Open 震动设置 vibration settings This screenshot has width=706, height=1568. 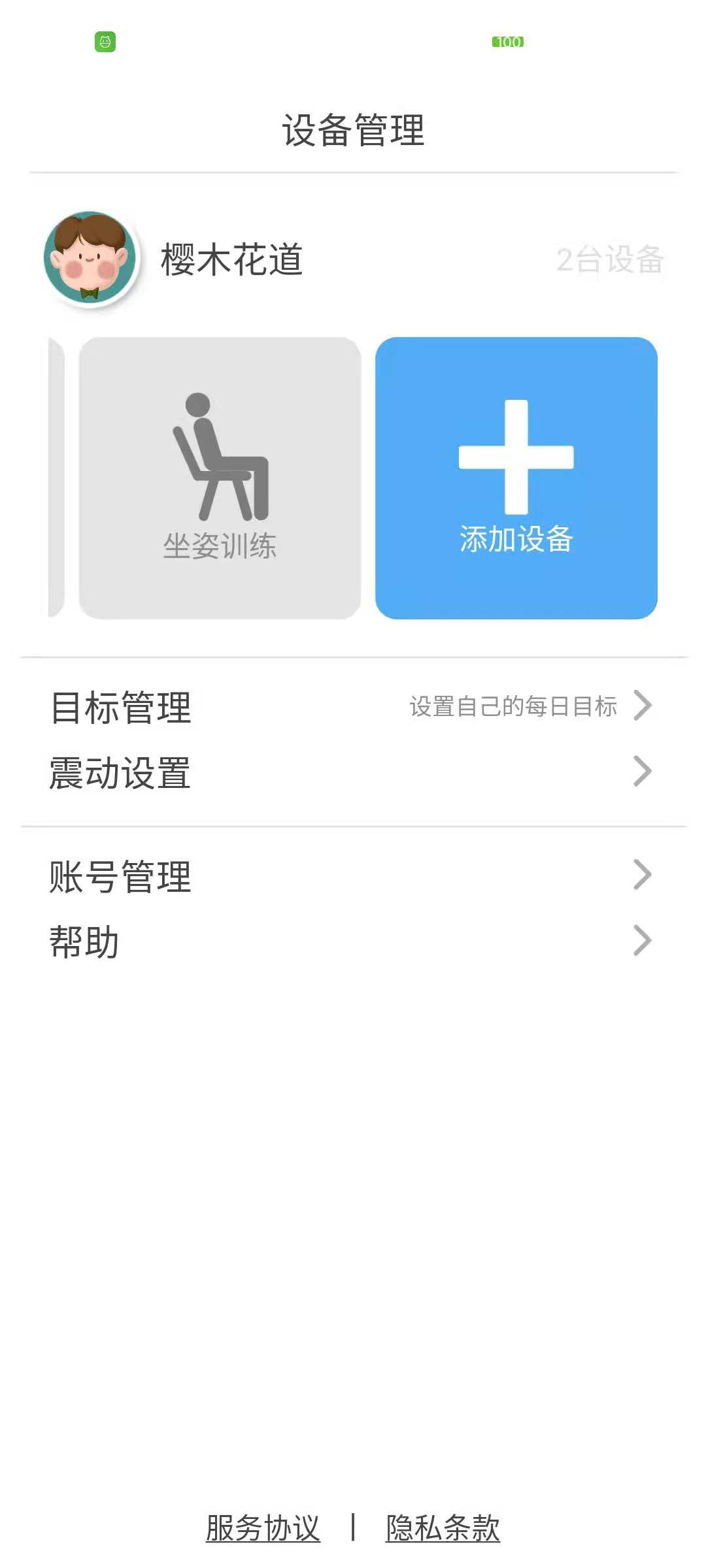click(x=353, y=772)
